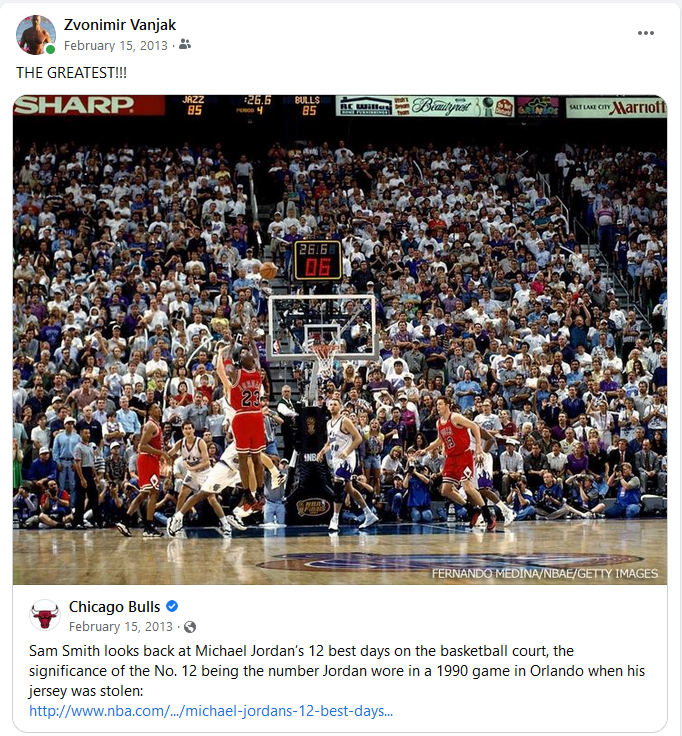Screen dimensions: 682x736
Task: Tap the Chicago Bulls logo avatar
Action: click(x=45, y=615)
